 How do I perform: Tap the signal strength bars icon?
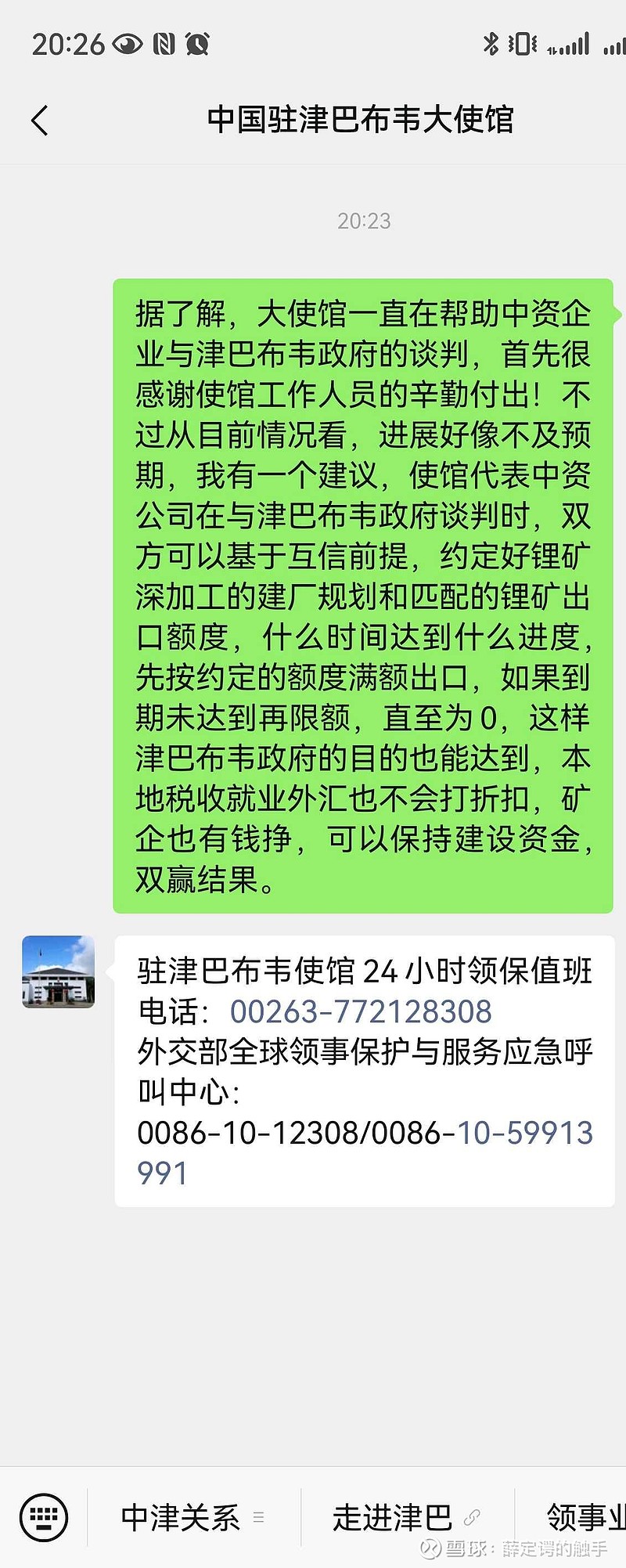click(576, 45)
